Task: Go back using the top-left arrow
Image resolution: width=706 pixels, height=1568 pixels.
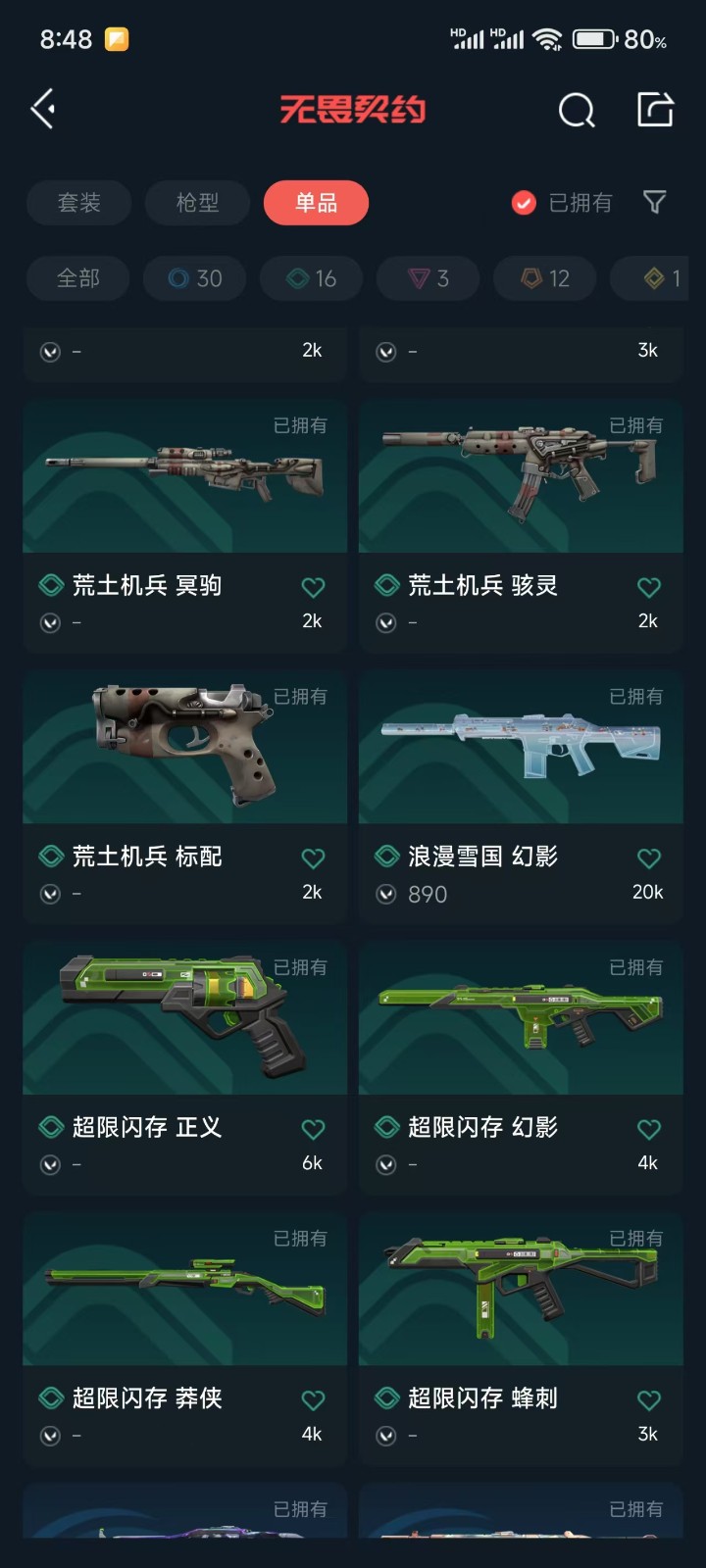Action: click(x=43, y=109)
